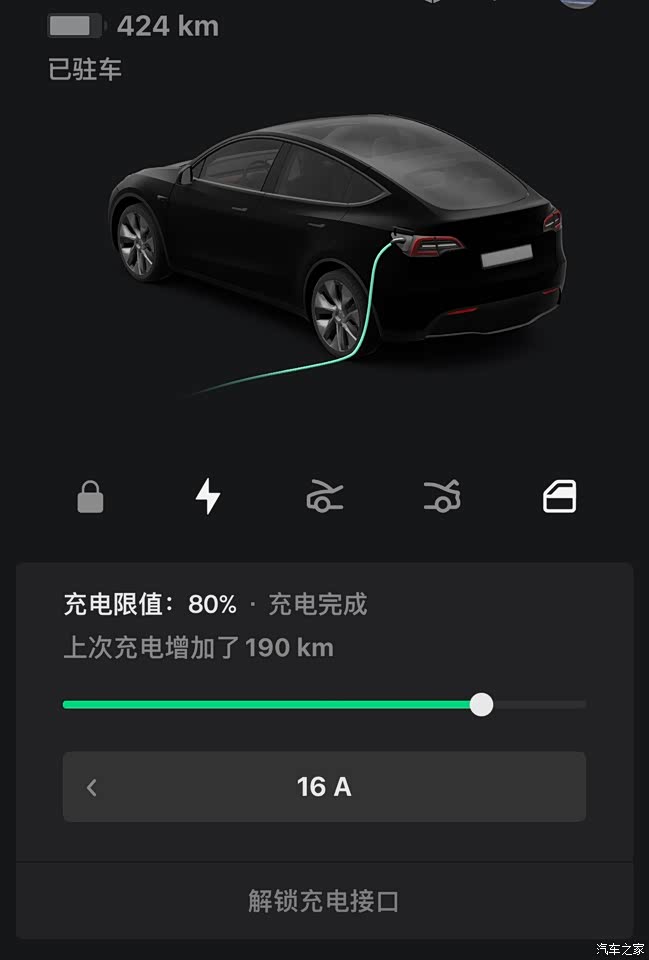The image size is (649, 960).
Task: Tap the window vent icon
Action: (x=559, y=496)
